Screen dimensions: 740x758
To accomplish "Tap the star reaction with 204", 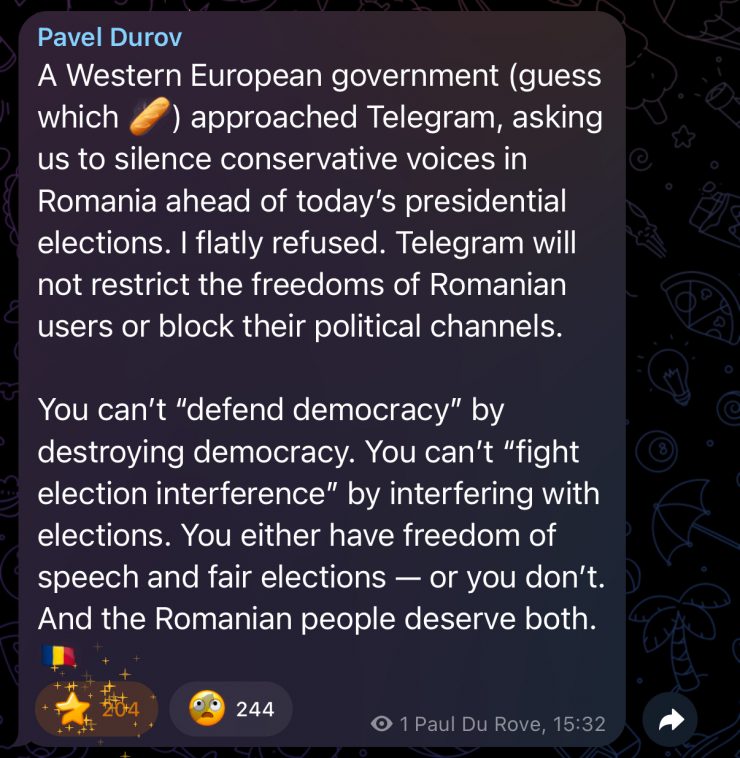I will [x=96, y=709].
